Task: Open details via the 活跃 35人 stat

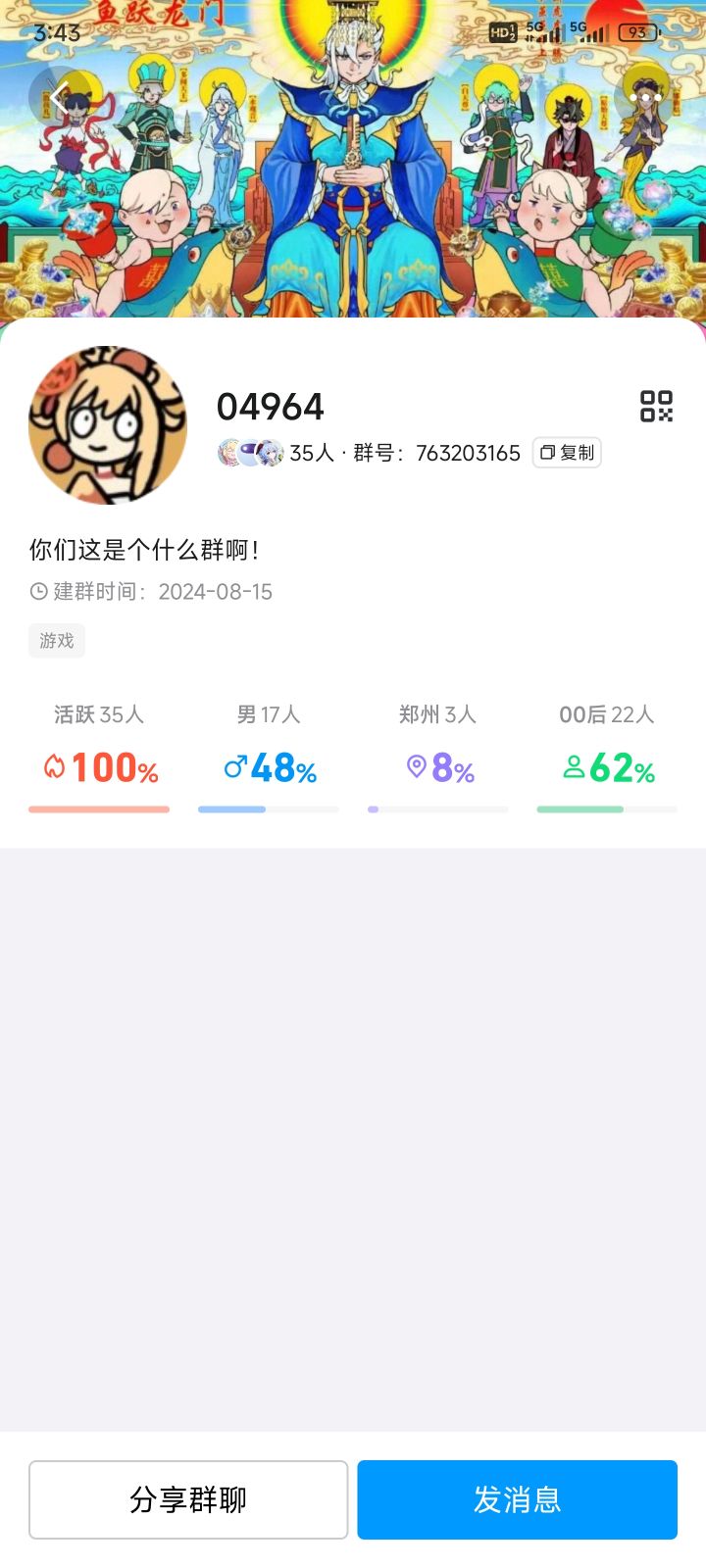Action: pyautogui.click(x=98, y=715)
